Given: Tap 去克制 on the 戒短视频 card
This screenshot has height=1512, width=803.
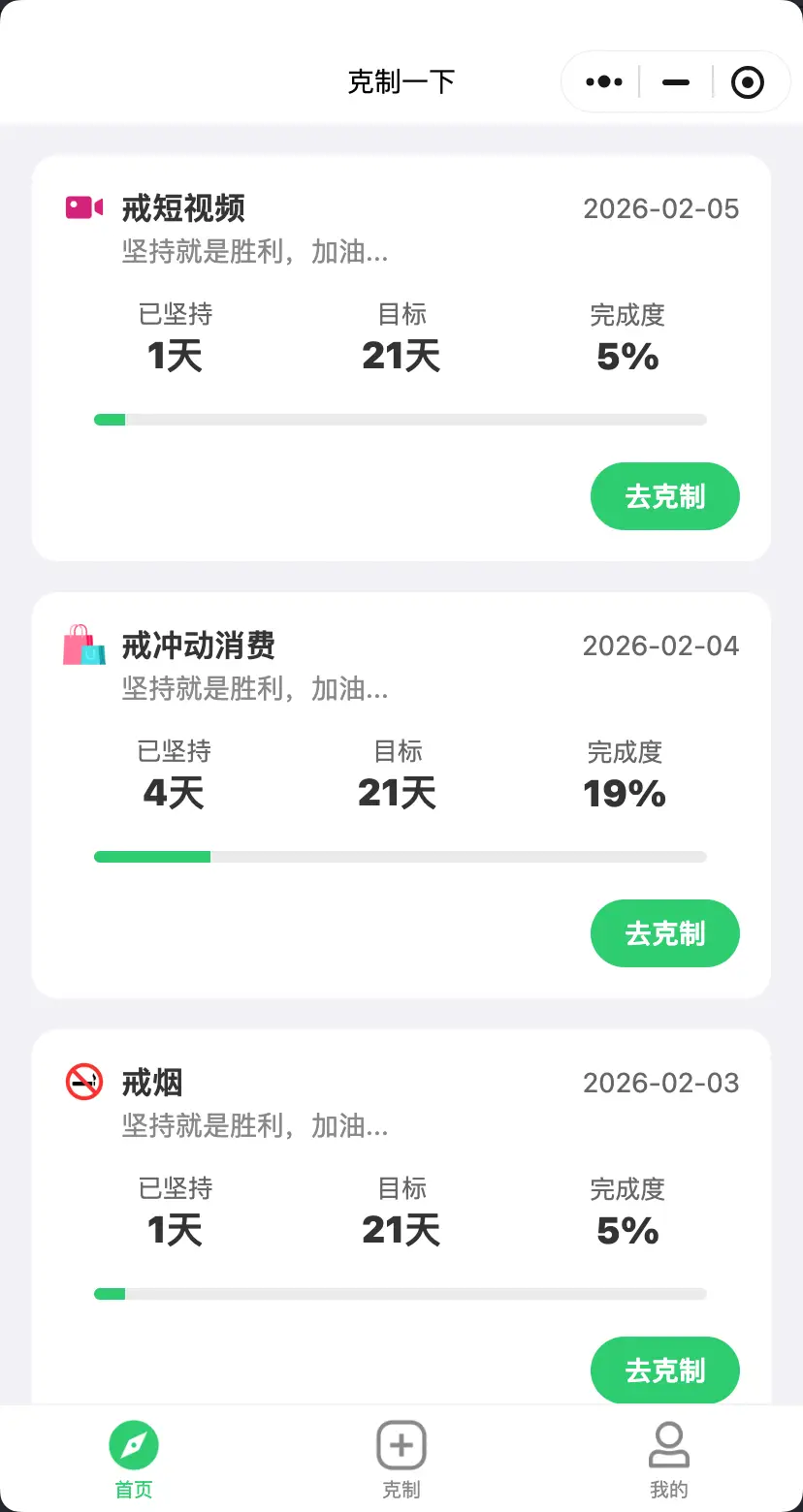Looking at the screenshot, I should tap(664, 496).
